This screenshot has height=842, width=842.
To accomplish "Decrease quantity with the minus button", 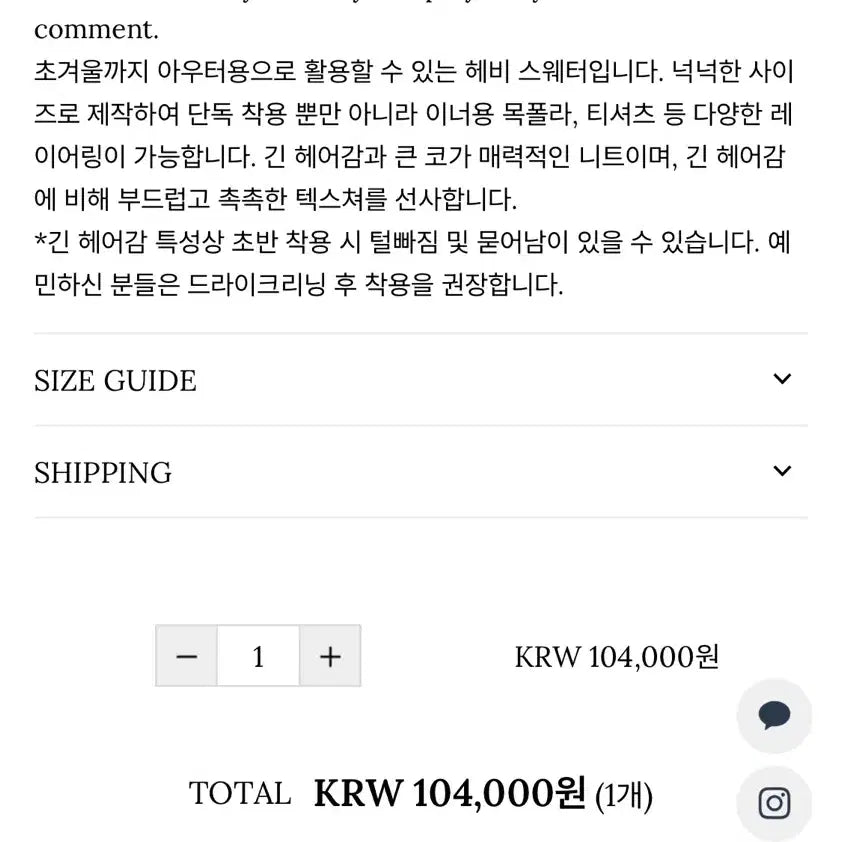I will click(186, 656).
